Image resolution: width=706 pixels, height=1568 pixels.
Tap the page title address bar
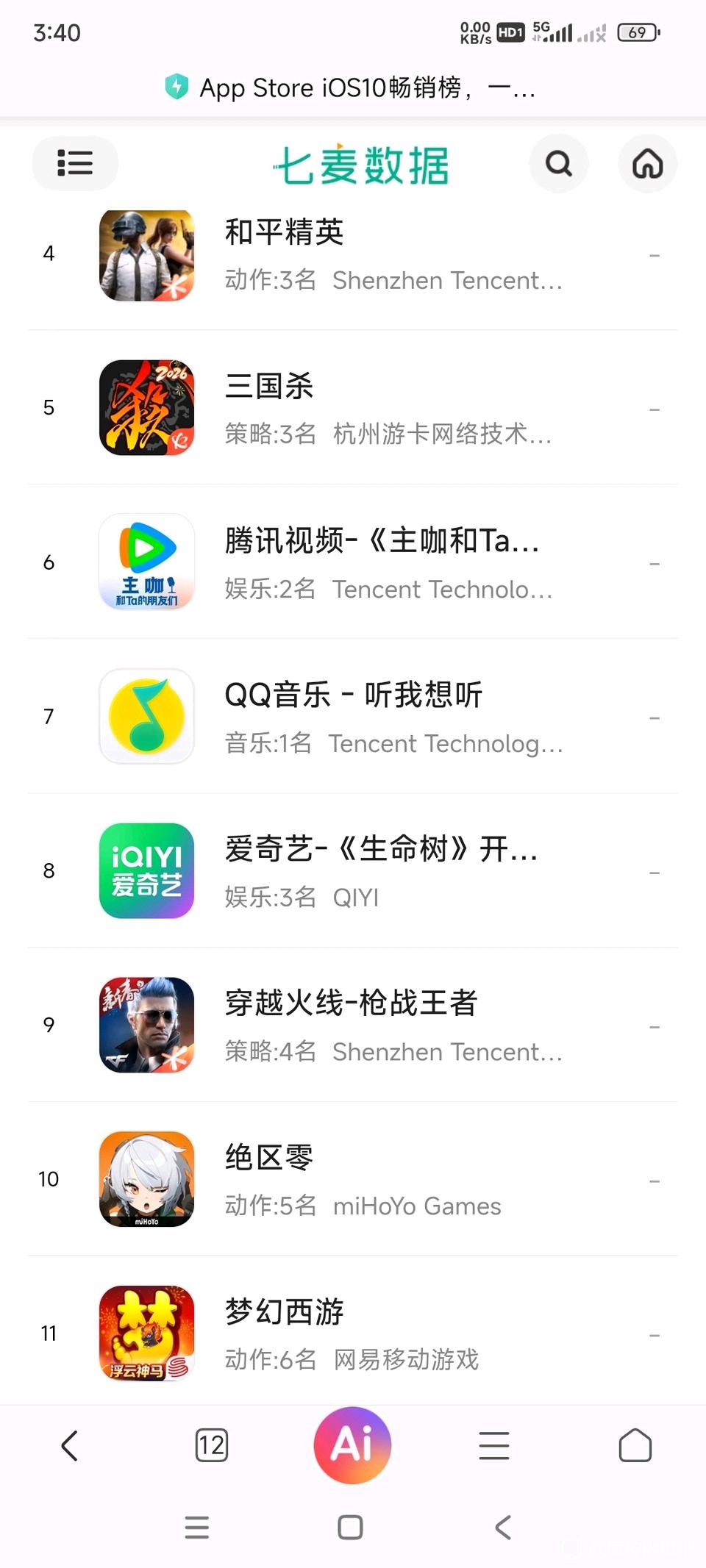pyautogui.click(x=353, y=88)
